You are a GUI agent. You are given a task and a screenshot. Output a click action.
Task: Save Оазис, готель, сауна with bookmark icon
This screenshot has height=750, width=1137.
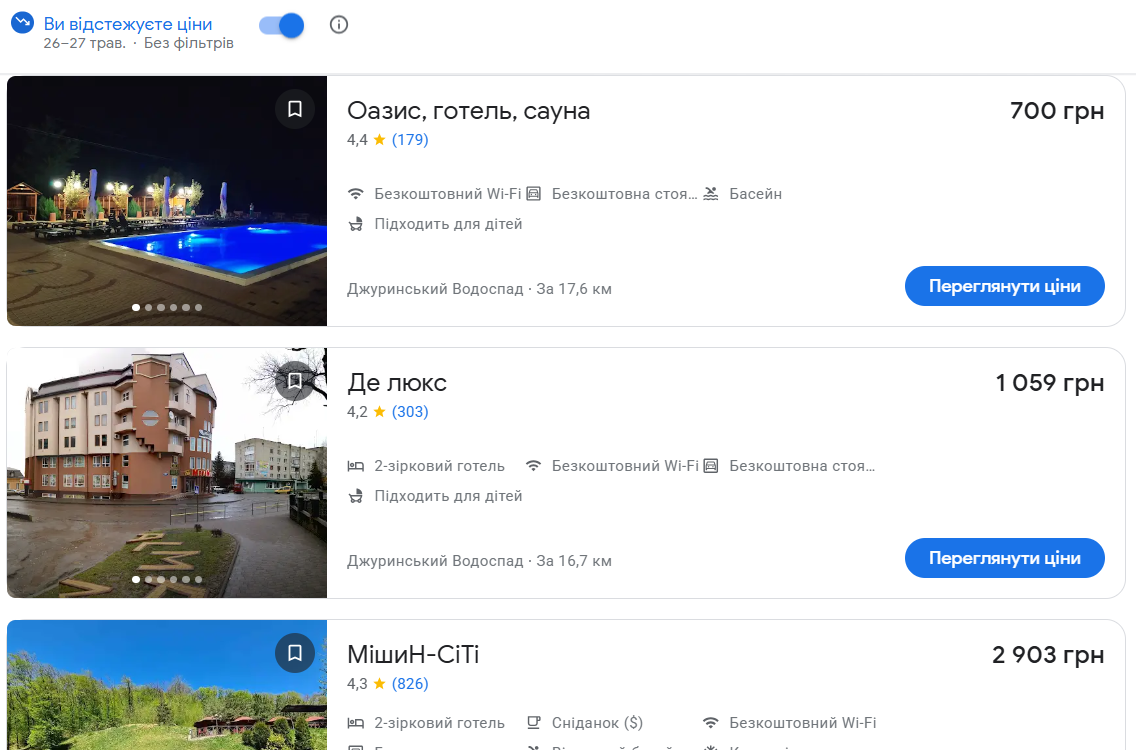pos(295,109)
